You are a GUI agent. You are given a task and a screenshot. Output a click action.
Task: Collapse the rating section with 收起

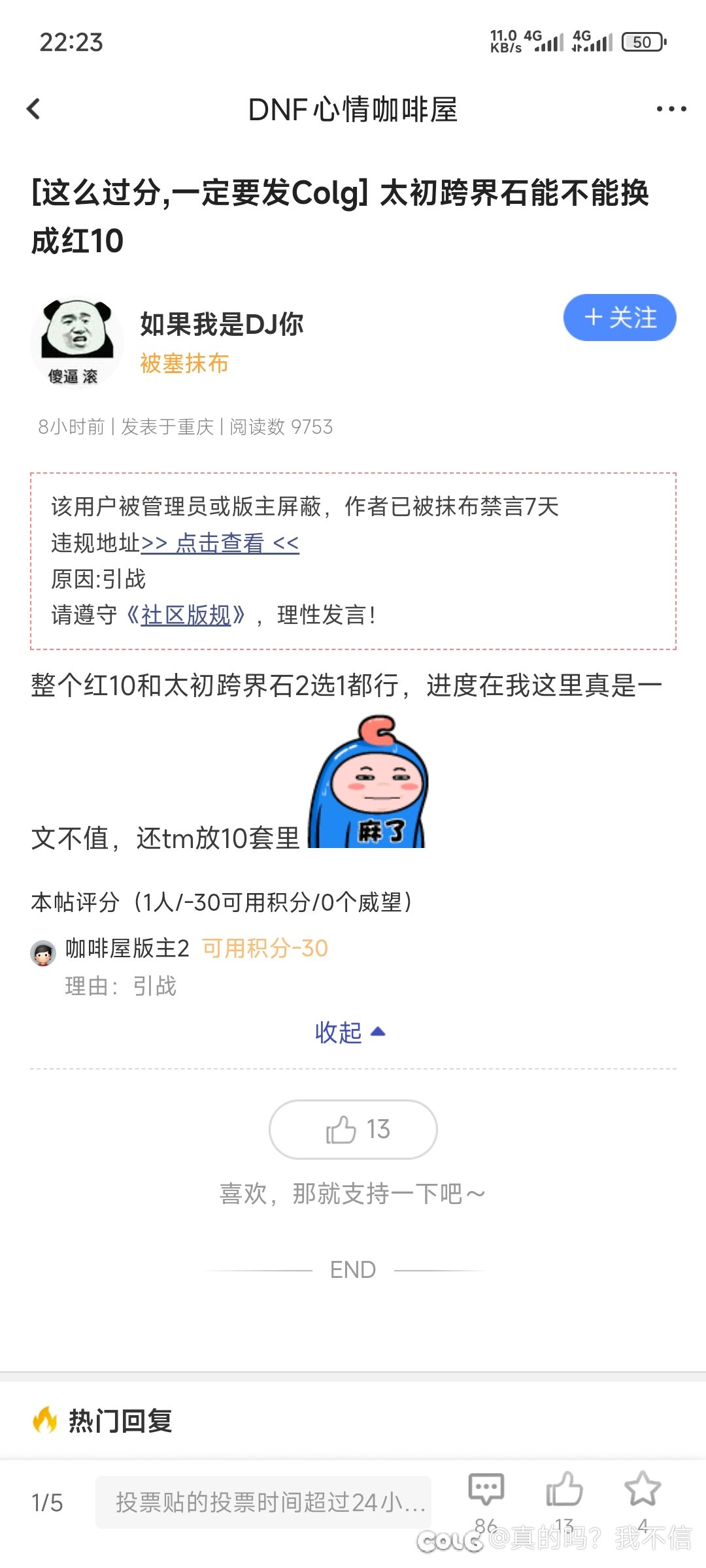350,1032
